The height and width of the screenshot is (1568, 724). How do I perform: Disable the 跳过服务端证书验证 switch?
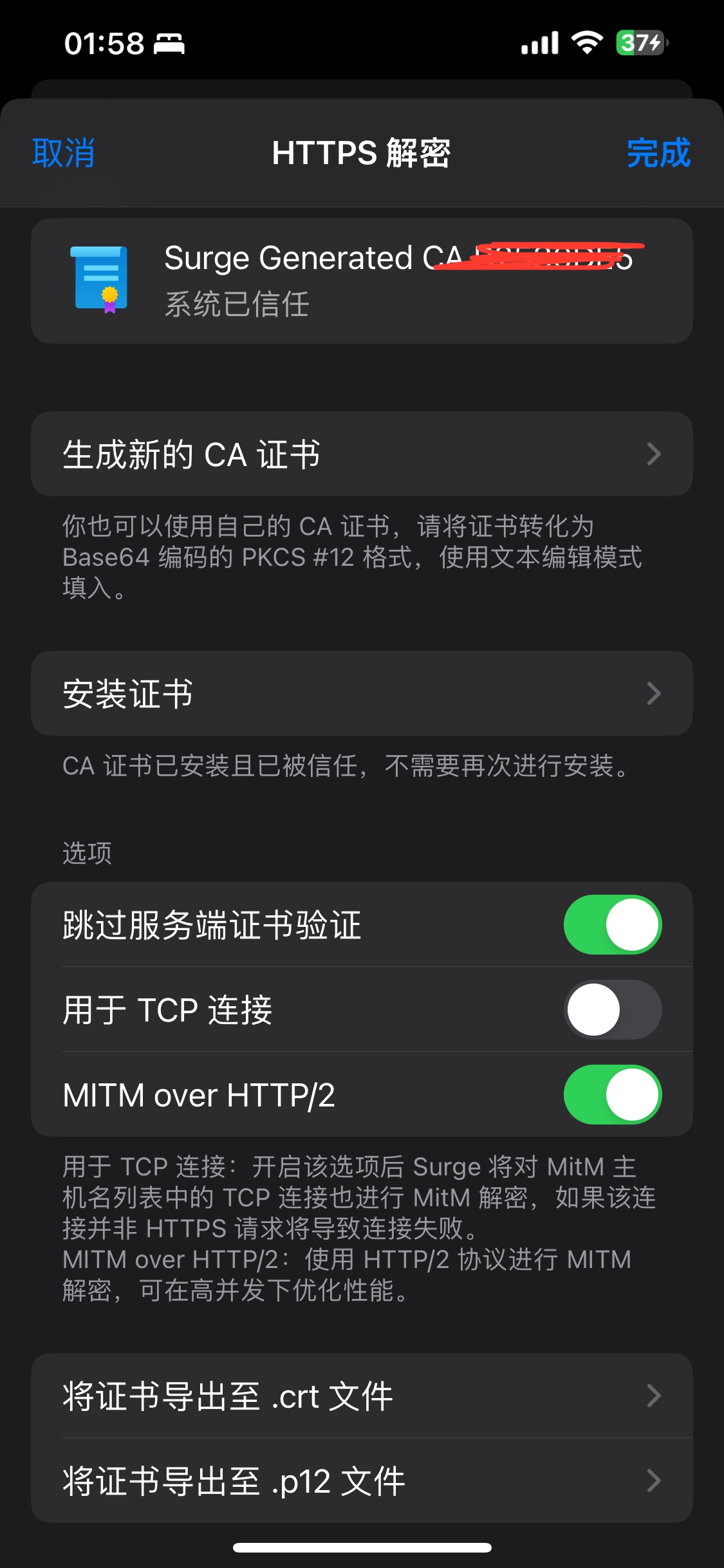[612, 924]
